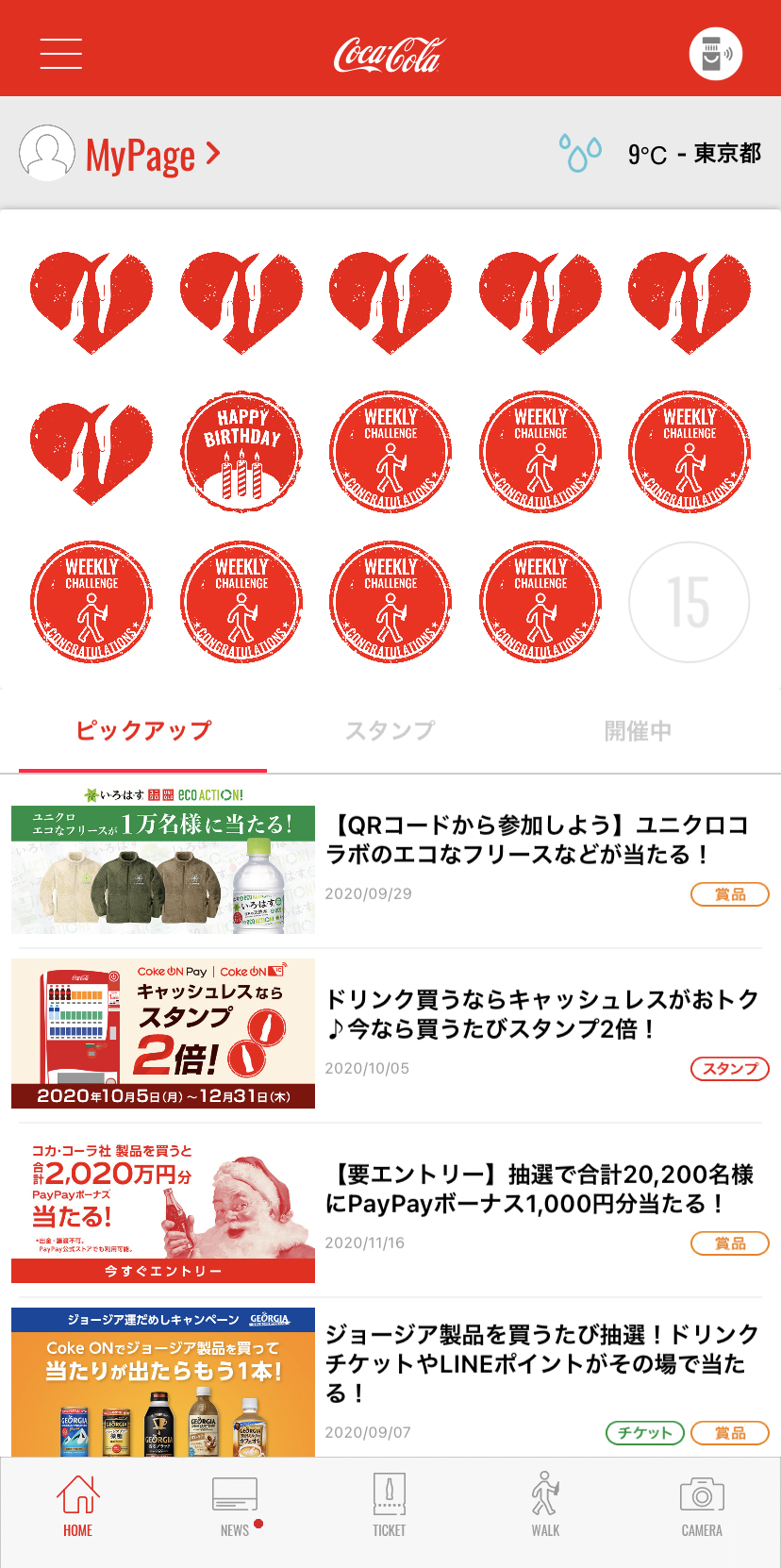Screen dimensions: 781x1568
Task: Open the hamburger menu
Action: [60, 54]
